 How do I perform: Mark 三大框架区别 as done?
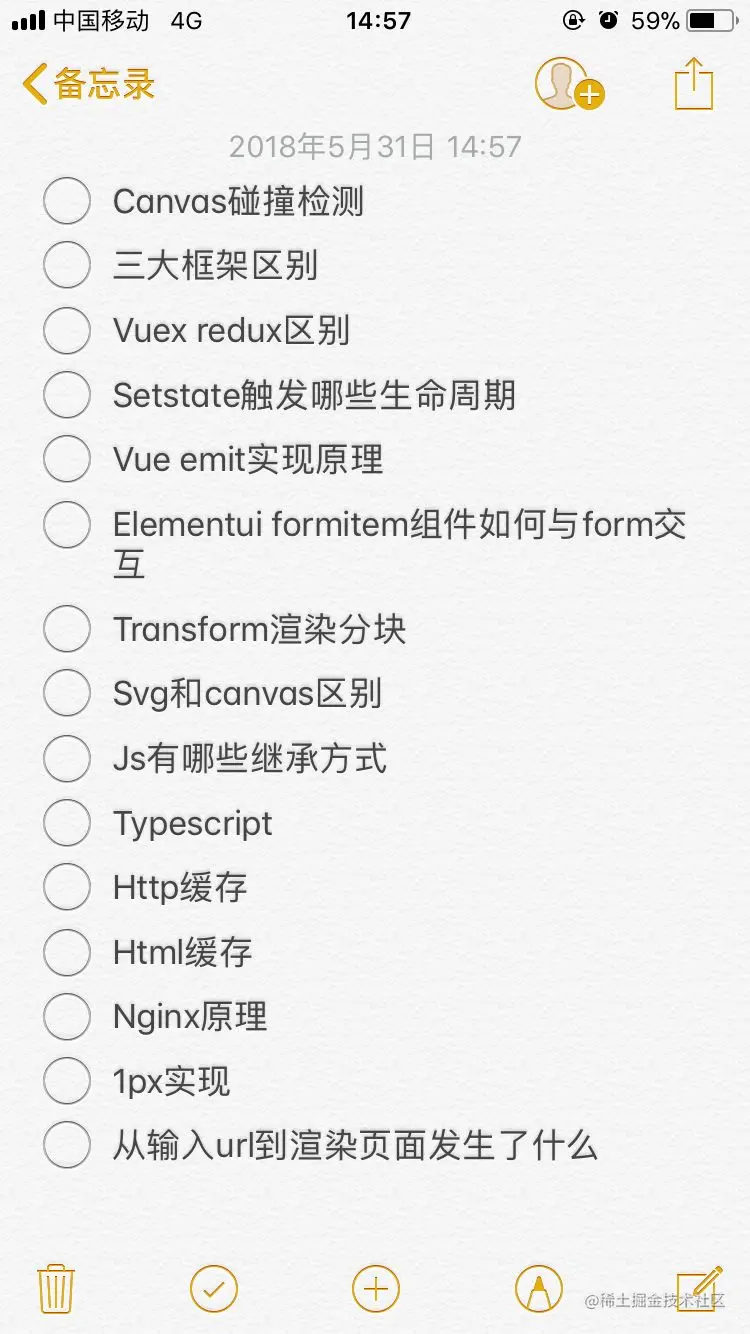(67, 266)
